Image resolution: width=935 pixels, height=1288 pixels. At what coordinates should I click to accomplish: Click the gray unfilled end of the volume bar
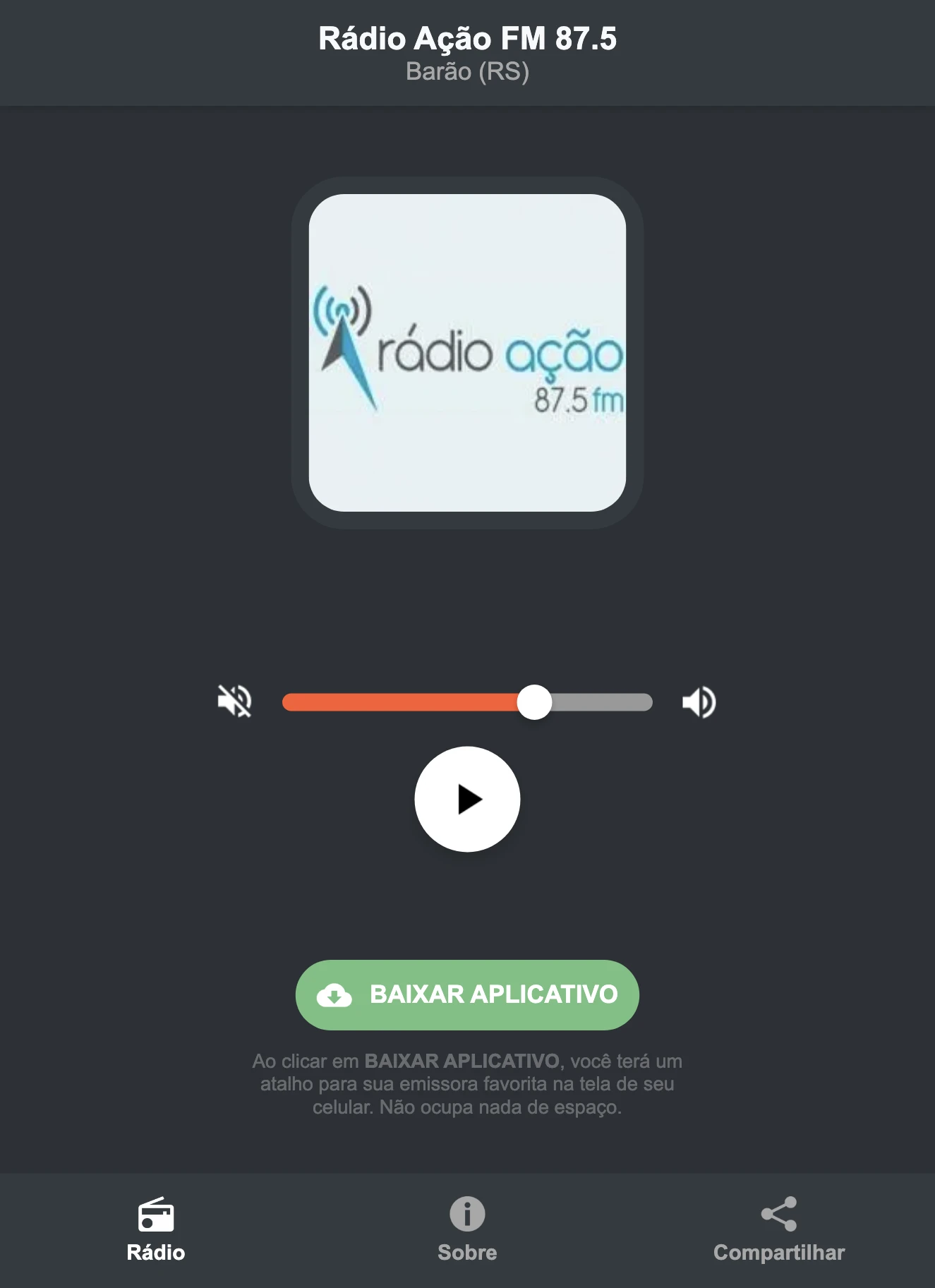607,700
